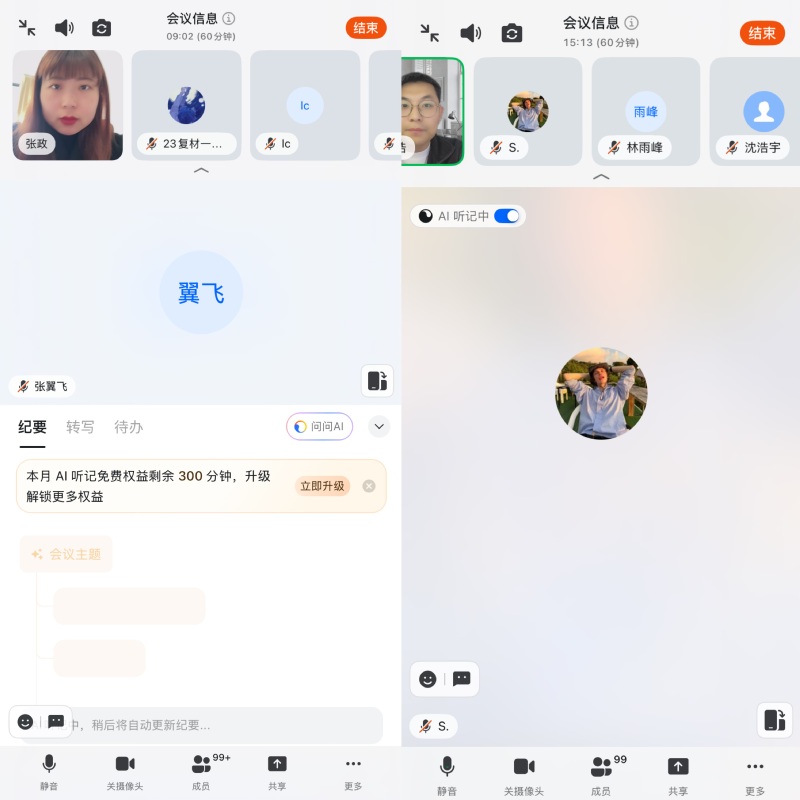Tap 立即升级 to upgrade AI minutes
The image size is (800, 800).
(321, 486)
